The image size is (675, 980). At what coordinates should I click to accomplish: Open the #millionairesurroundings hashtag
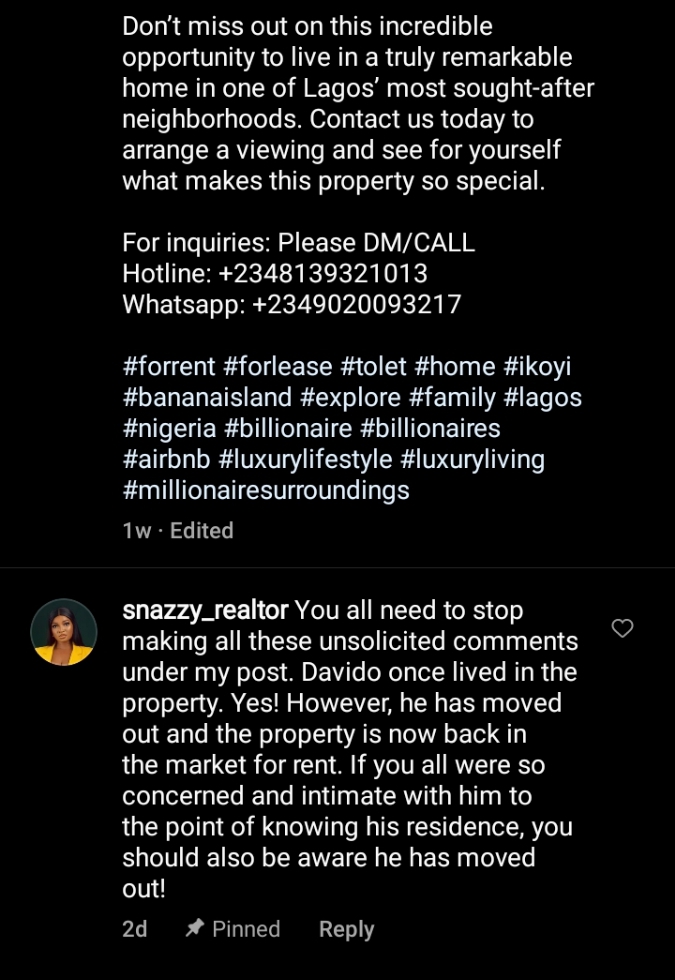point(265,491)
